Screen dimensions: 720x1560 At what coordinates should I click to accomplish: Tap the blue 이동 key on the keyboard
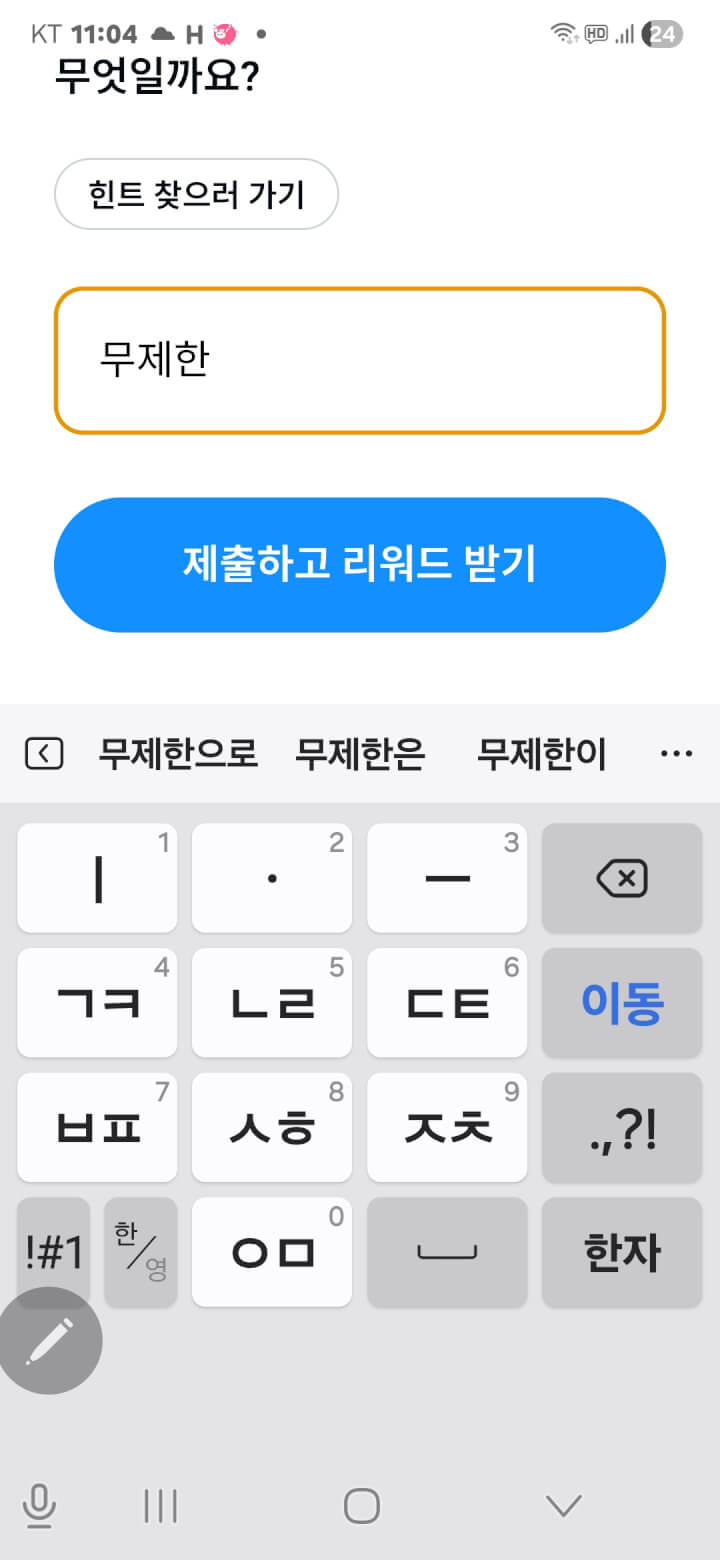point(621,1003)
